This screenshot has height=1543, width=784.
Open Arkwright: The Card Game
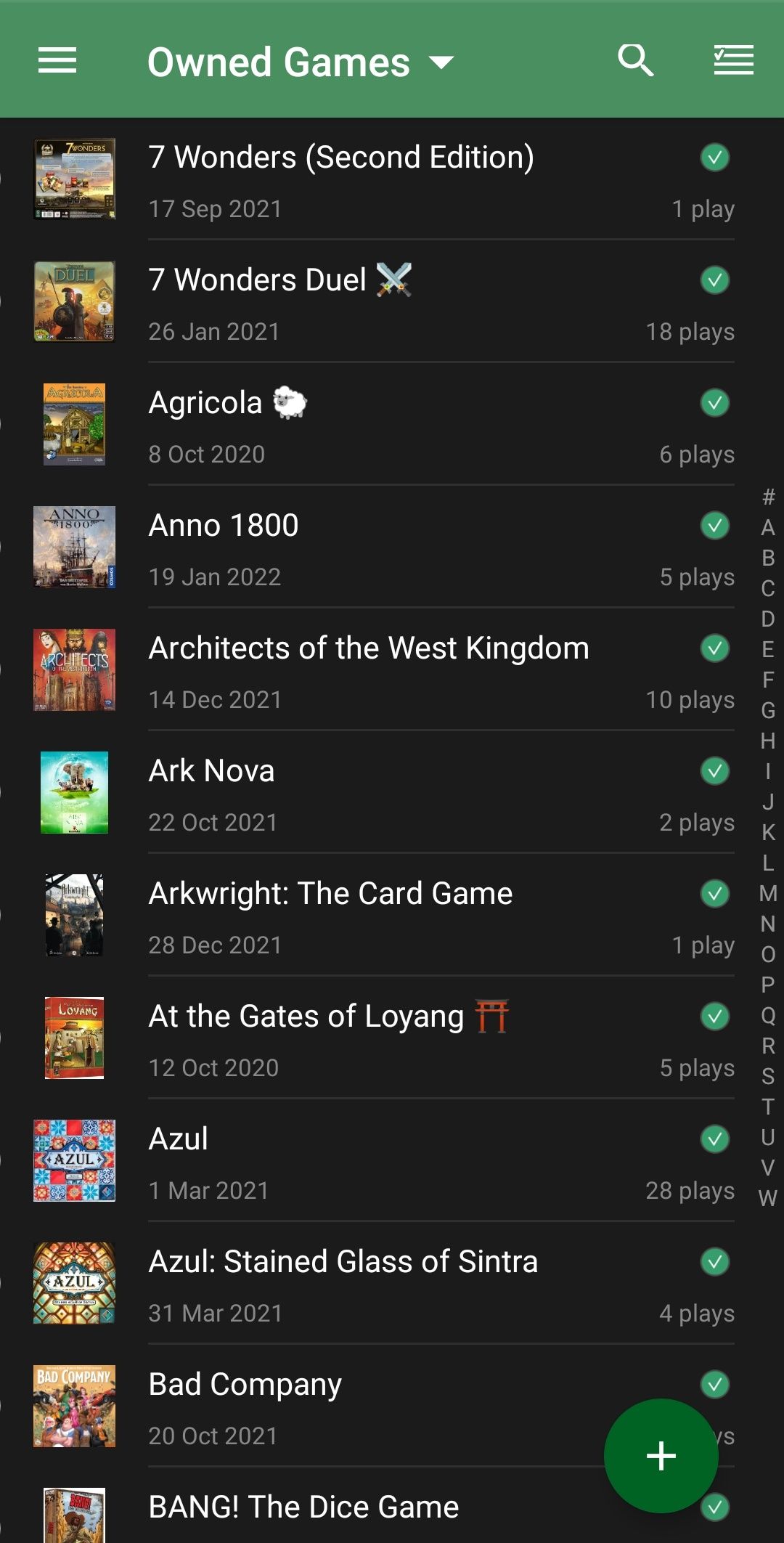click(330, 894)
